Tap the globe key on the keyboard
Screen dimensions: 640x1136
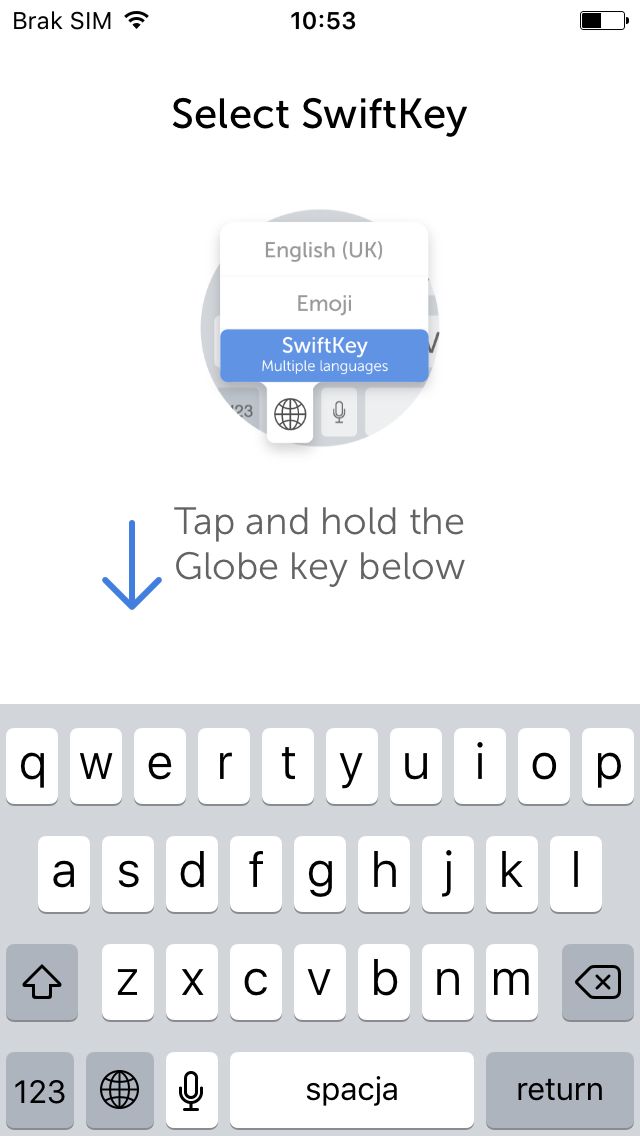(x=120, y=1090)
